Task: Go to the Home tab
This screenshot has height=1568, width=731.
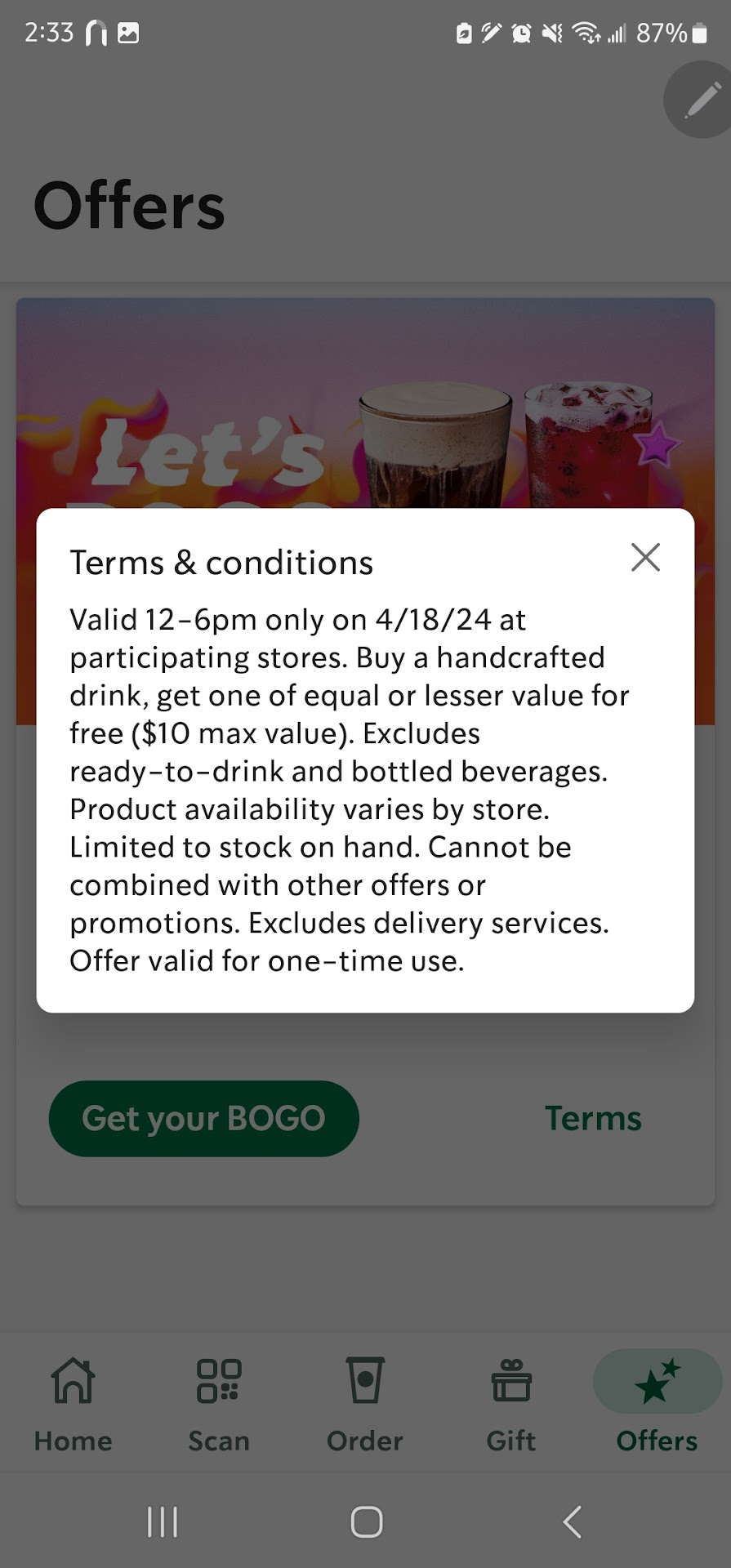Action: click(x=74, y=1404)
